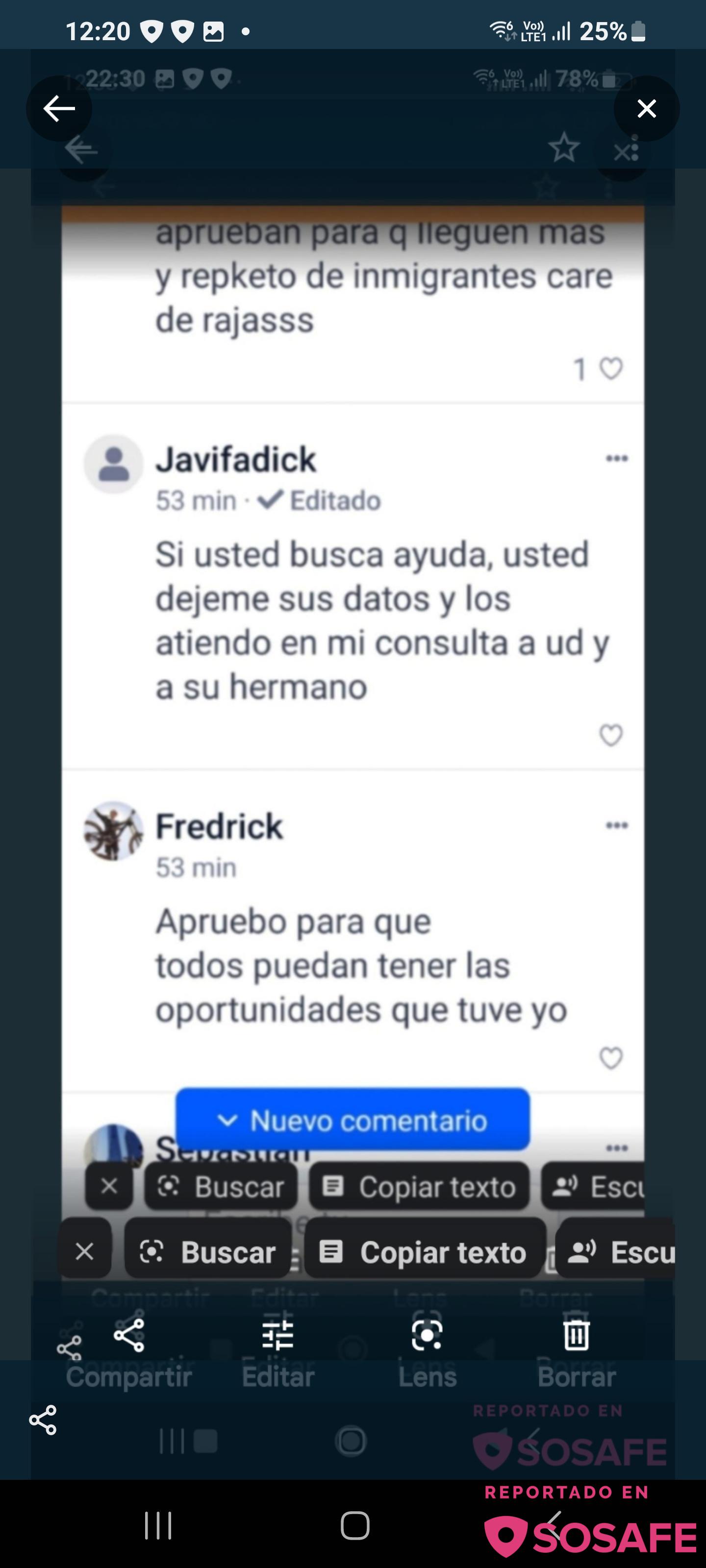
Task: Close the image viewer with the X
Action: (646, 109)
